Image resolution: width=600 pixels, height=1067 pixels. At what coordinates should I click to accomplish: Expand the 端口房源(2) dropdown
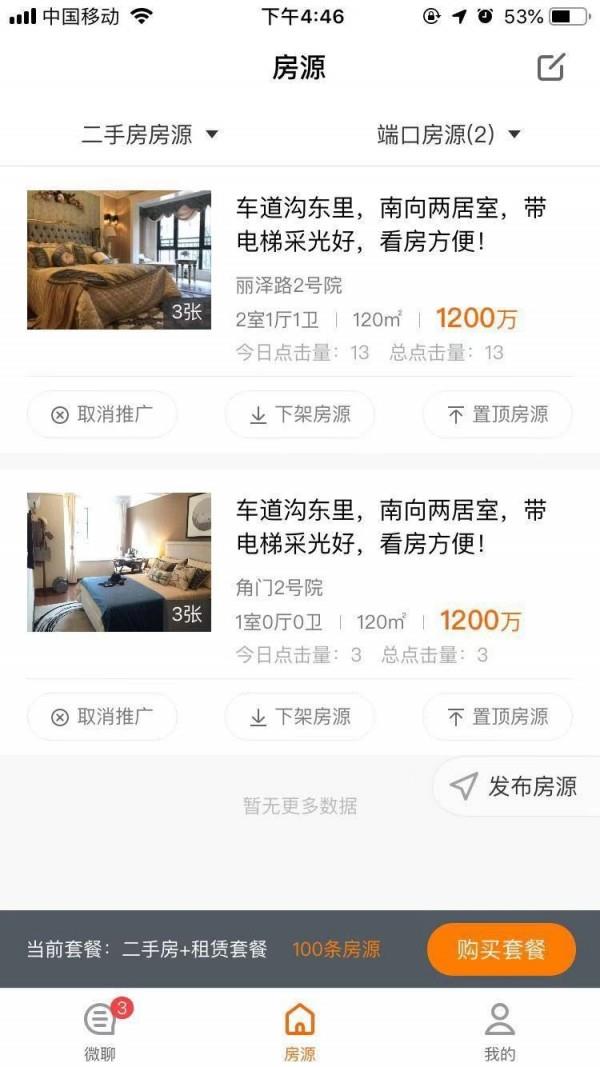(x=449, y=135)
